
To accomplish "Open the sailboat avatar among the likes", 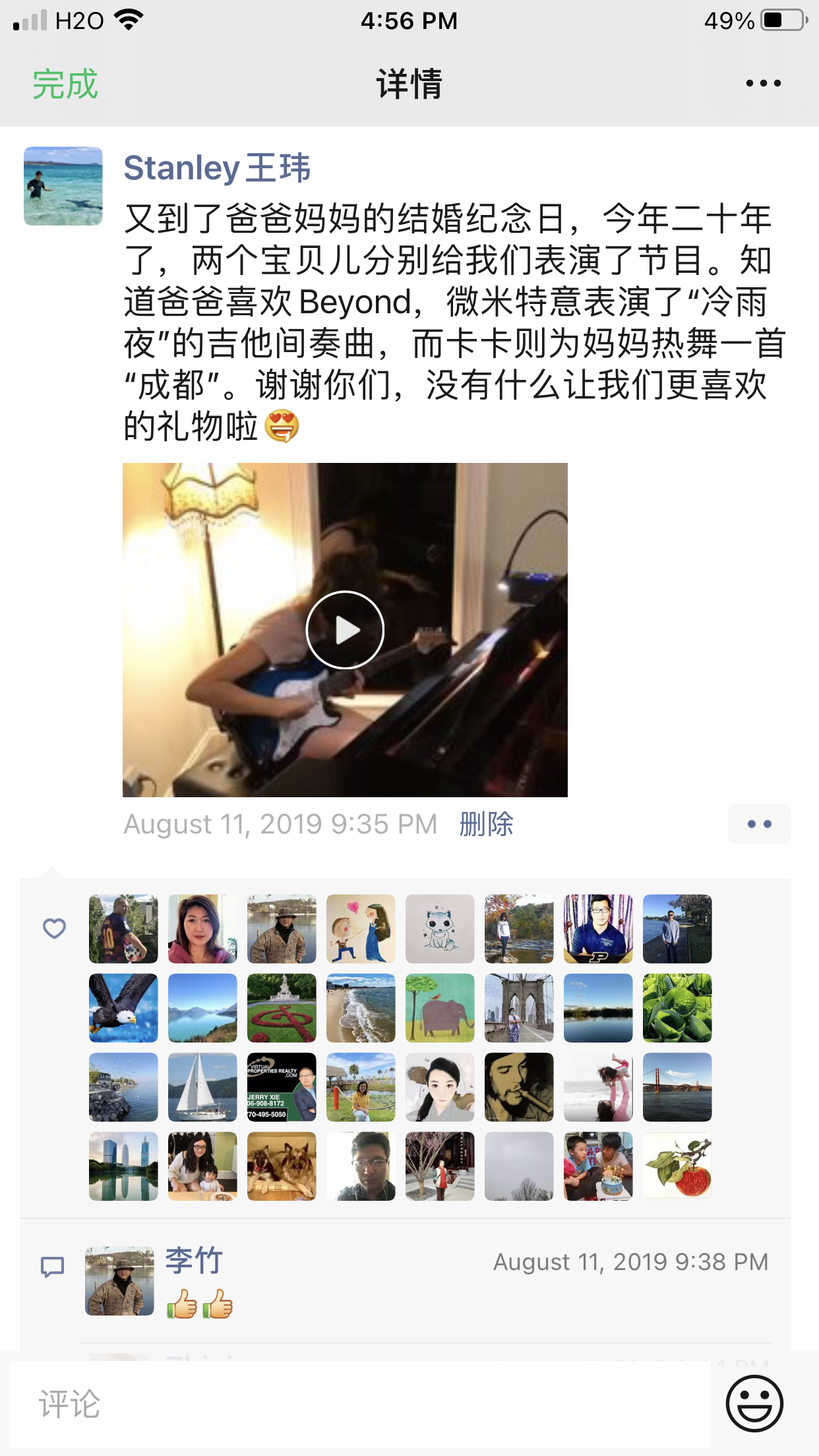I will pos(202,1087).
